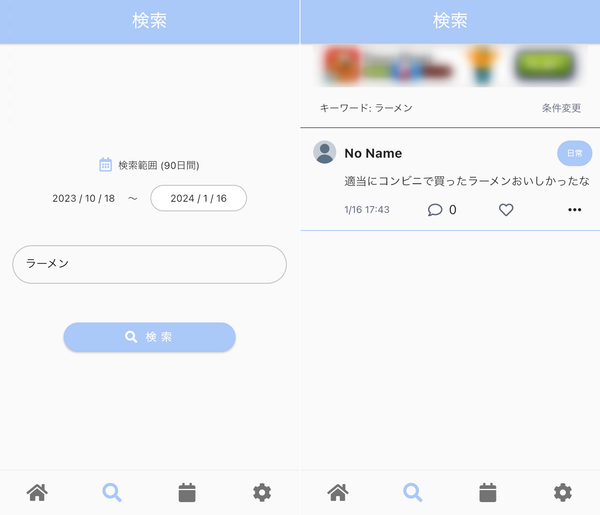Image resolution: width=600 pixels, height=515 pixels.
Task: Go to home tab on the search form screen
Action: 38,492
